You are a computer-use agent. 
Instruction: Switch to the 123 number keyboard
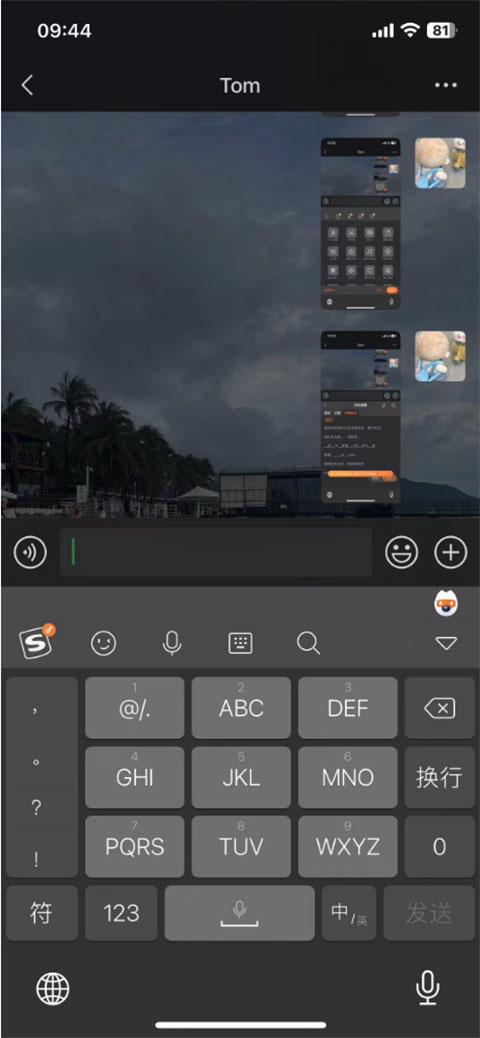(121, 913)
